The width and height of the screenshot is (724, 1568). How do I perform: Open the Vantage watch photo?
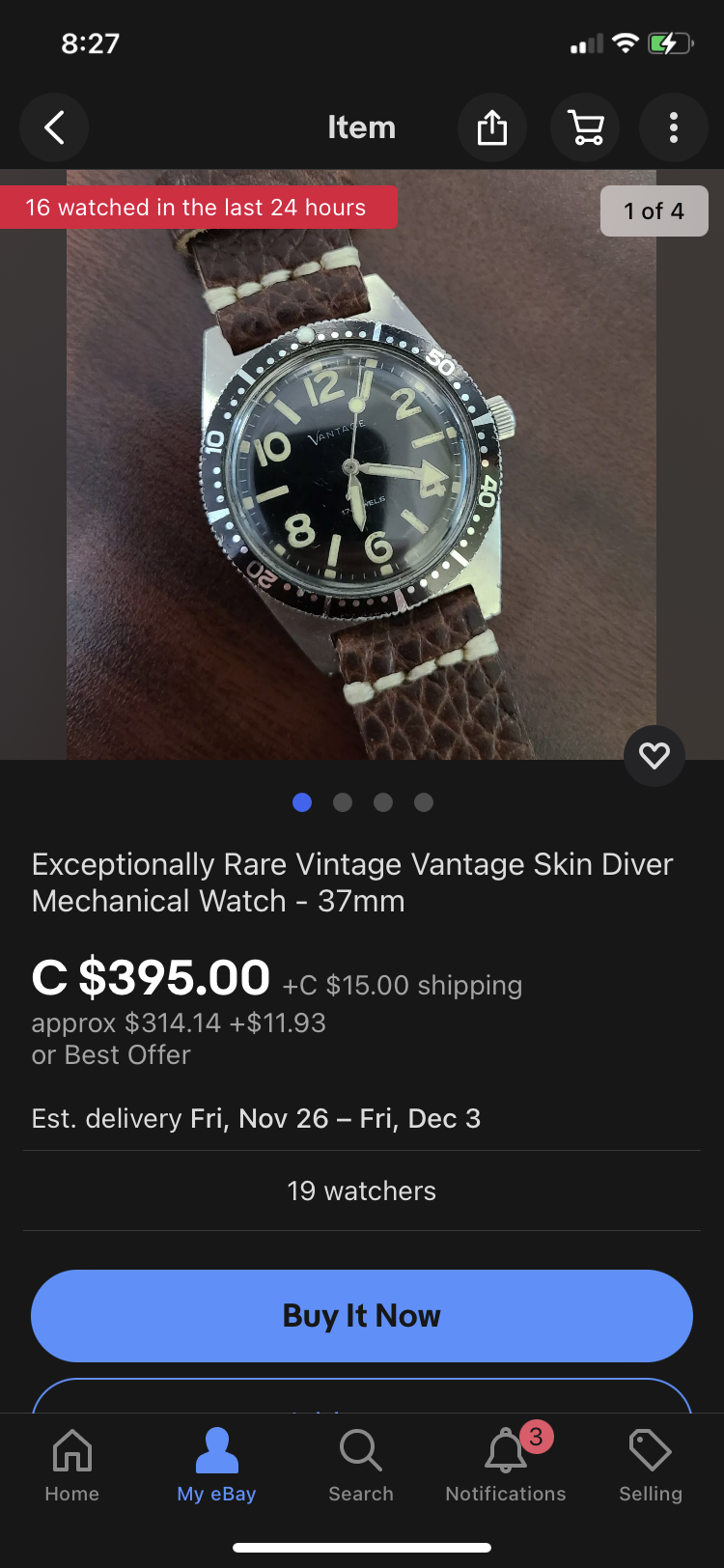pyautogui.click(x=361, y=463)
